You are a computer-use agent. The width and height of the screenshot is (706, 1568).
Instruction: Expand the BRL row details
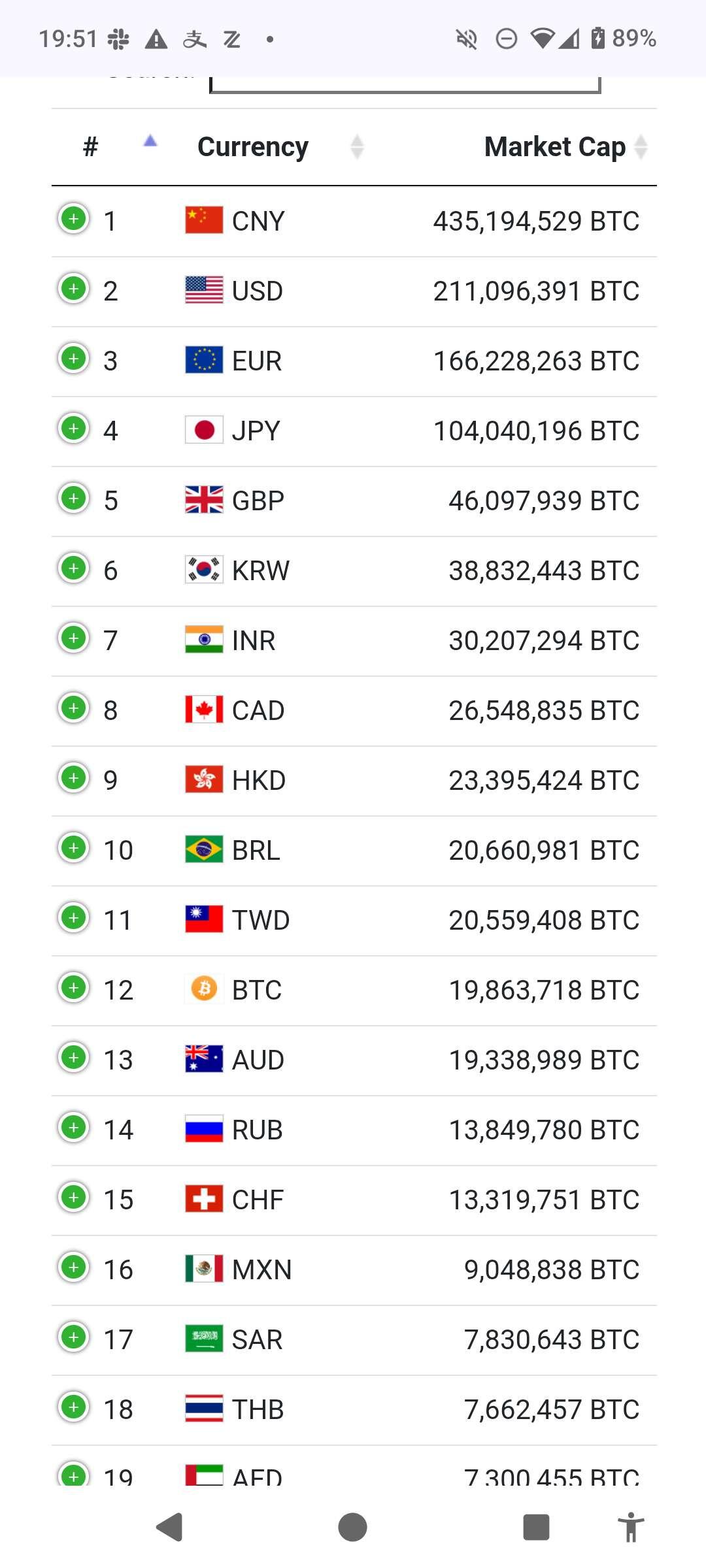pos(74,848)
